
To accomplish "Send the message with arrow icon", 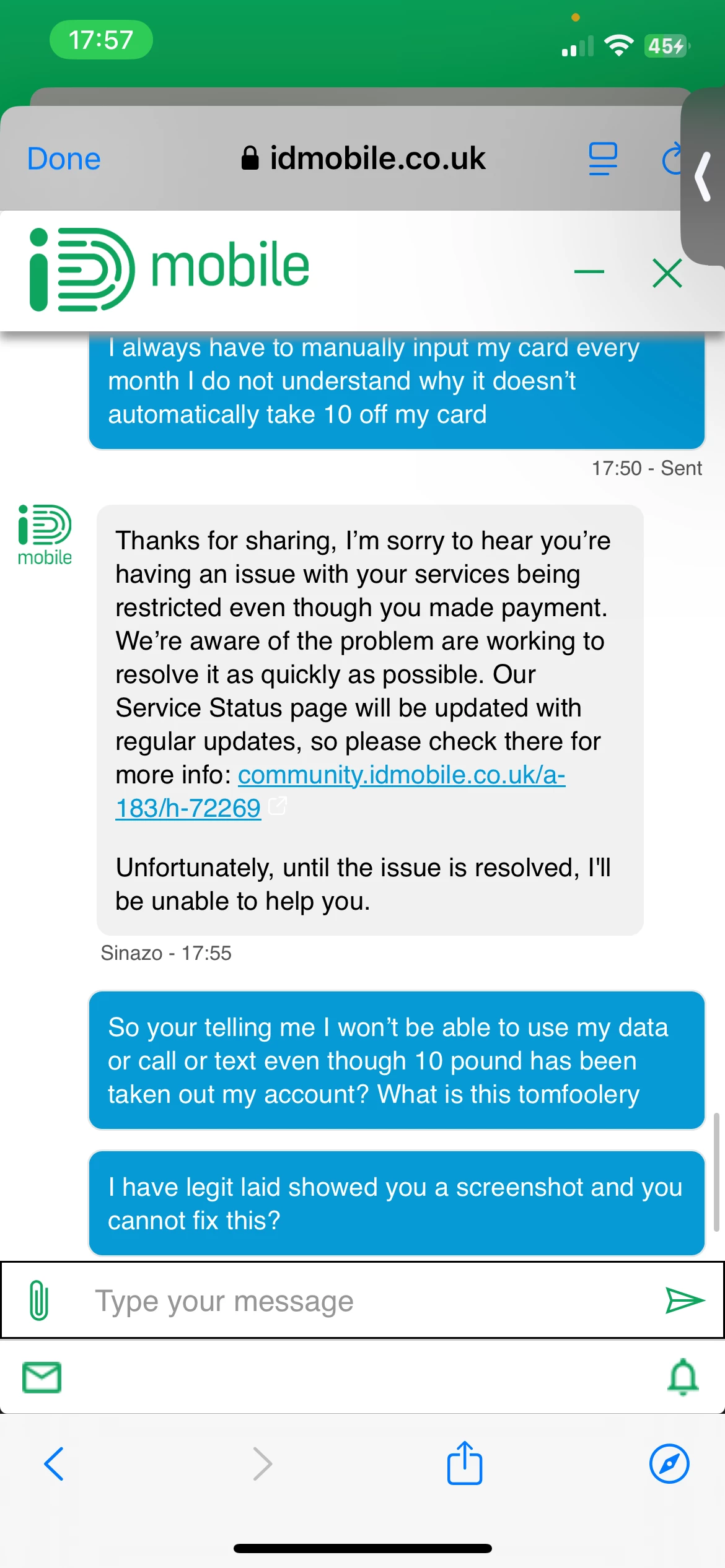I will pyautogui.click(x=684, y=1299).
